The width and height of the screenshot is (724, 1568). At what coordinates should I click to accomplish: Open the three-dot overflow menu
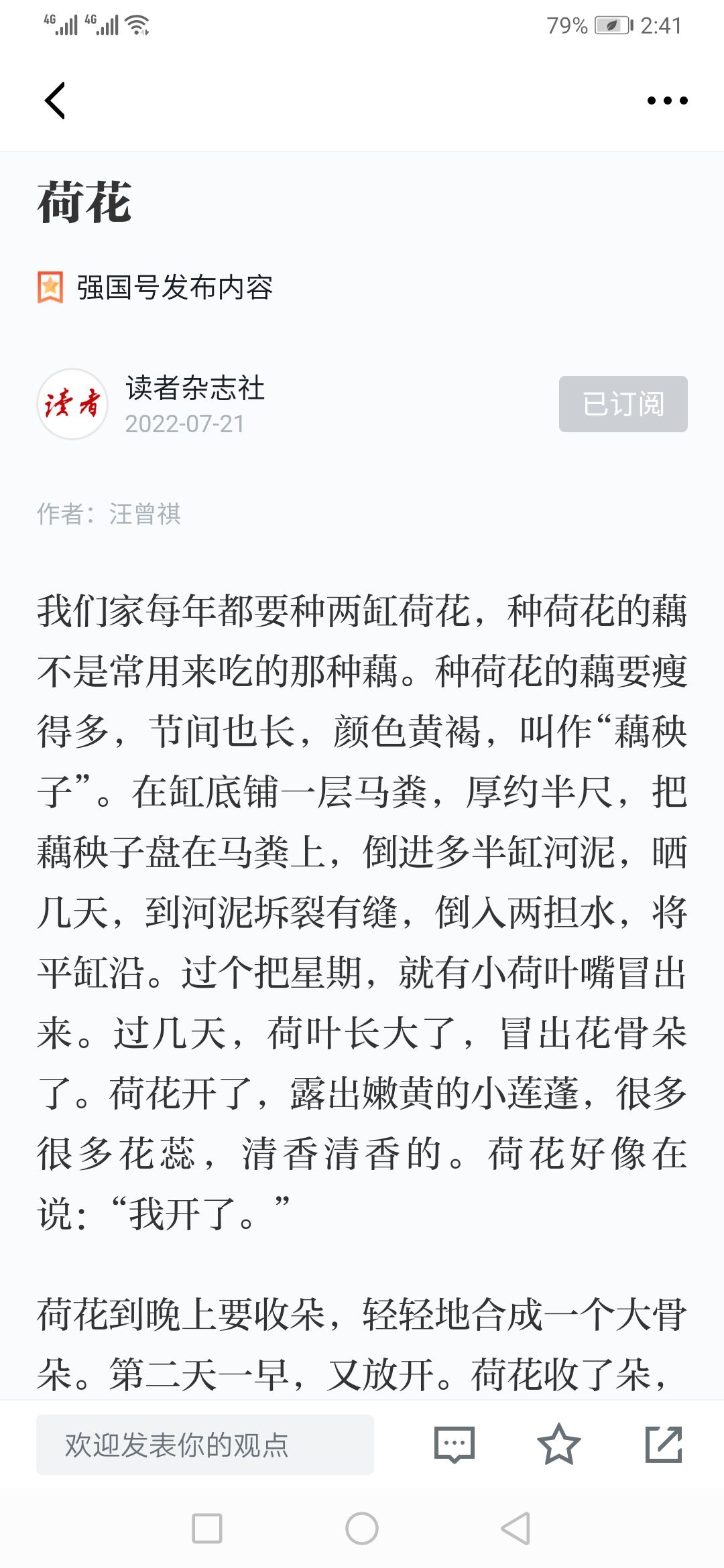(667, 101)
